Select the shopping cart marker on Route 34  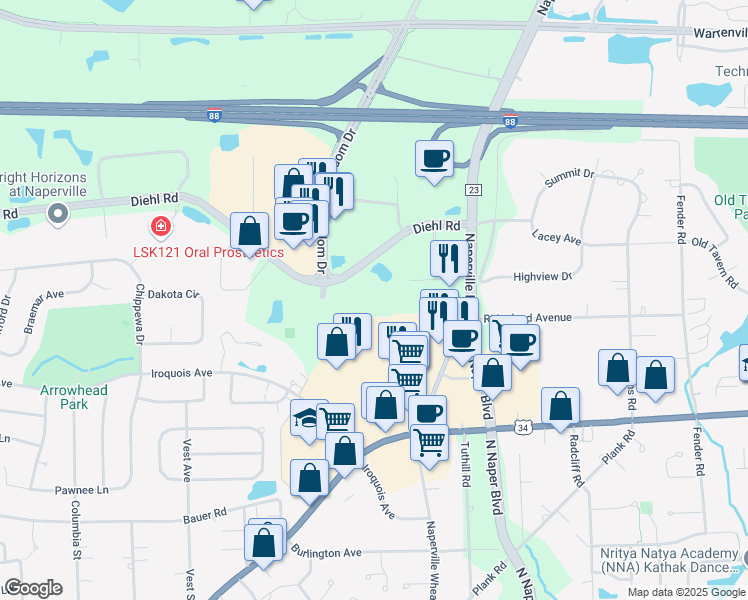tap(429, 441)
